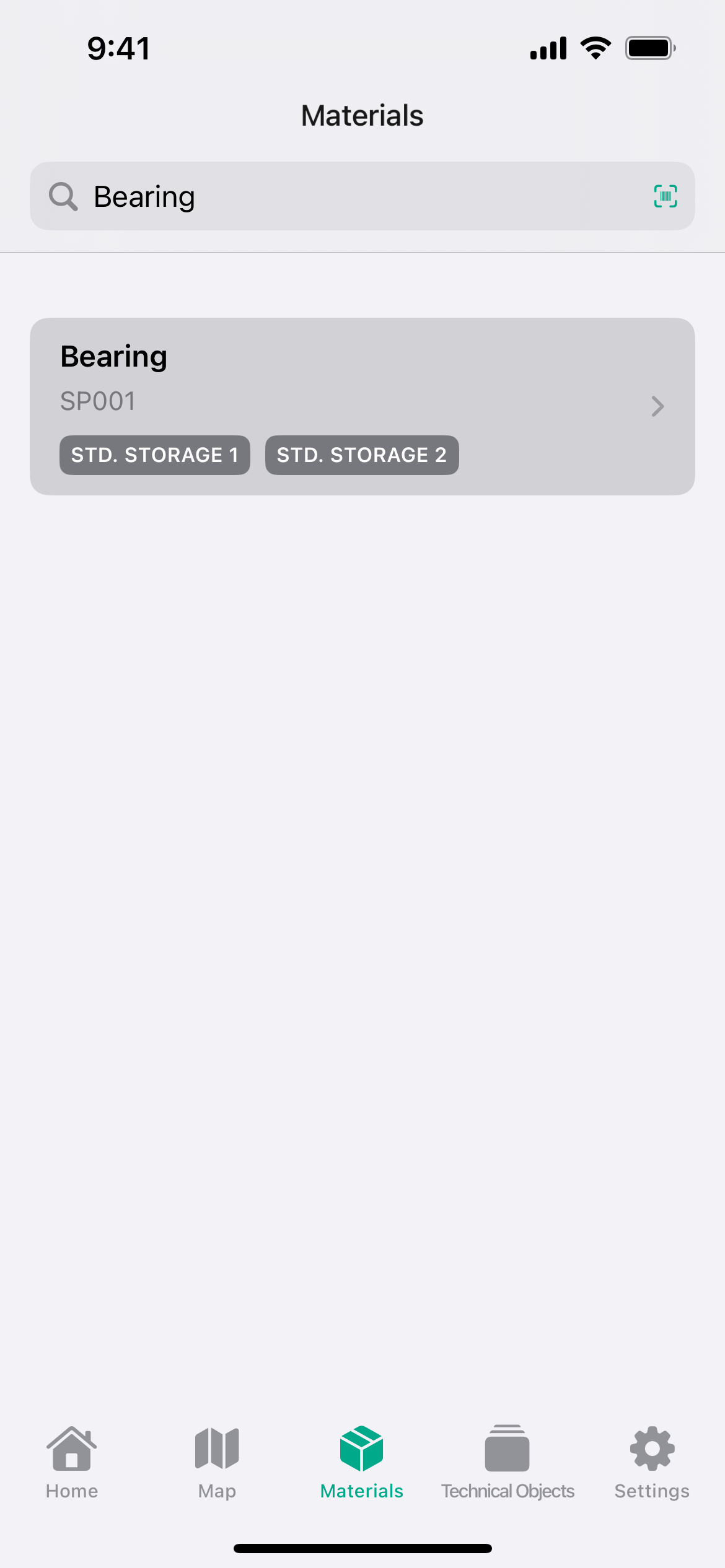The height and width of the screenshot is (1568, 725).
Task: Open the Bearing SP001 material card
Action: point(362,406)
